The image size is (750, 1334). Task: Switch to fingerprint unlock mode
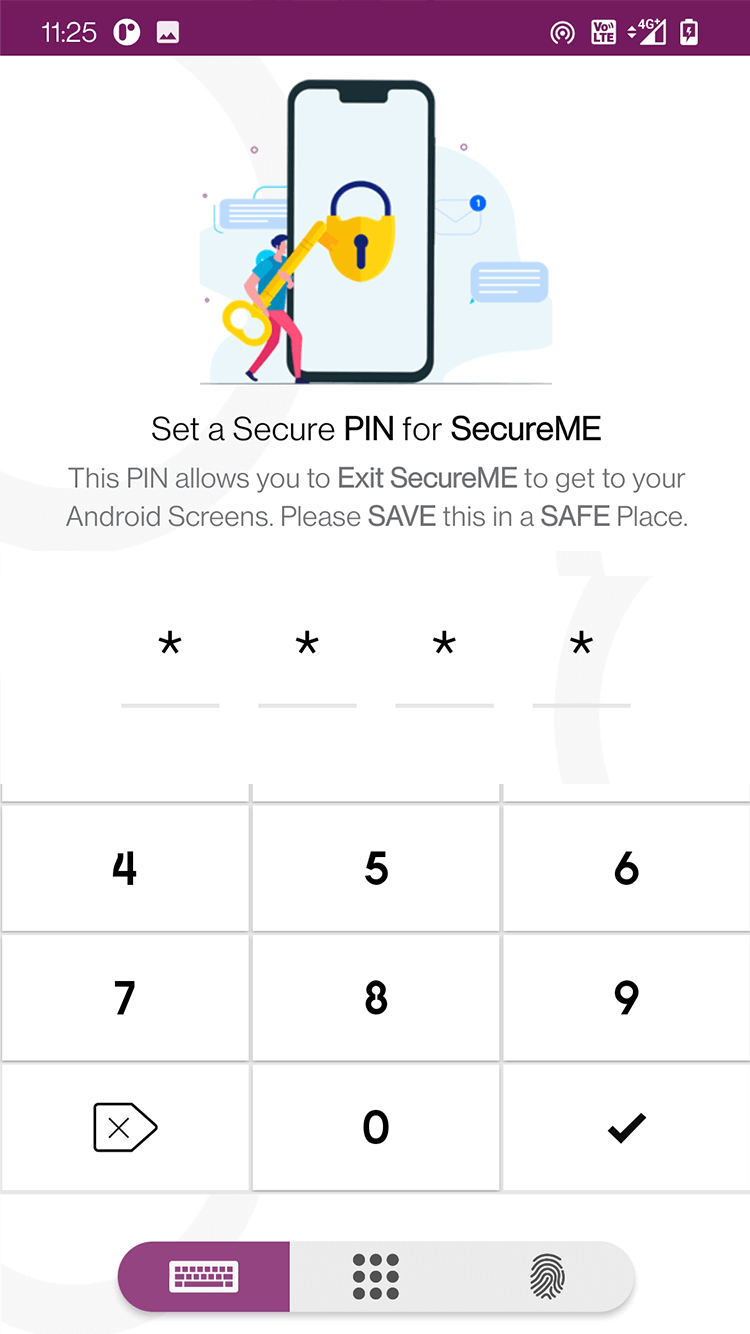click(x=547, y=1277)
